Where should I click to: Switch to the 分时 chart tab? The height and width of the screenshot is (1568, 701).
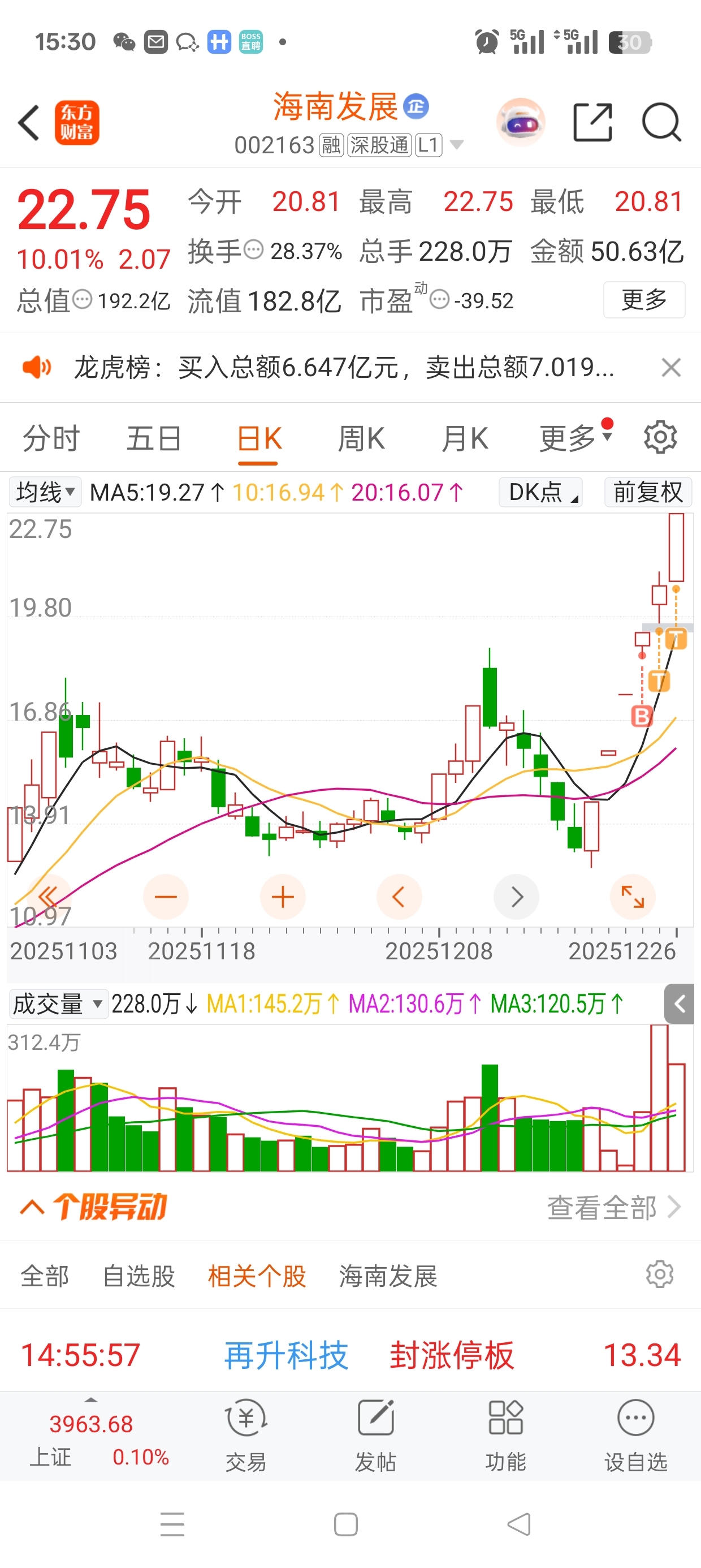click(51, 438)
